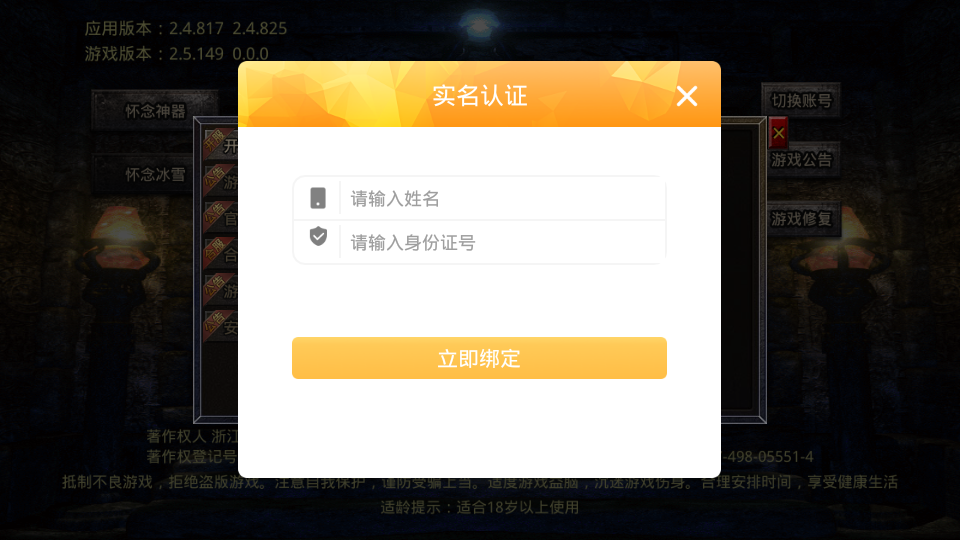Choose the 怀念神器 server button
The image size is (960, 540).
156,110
